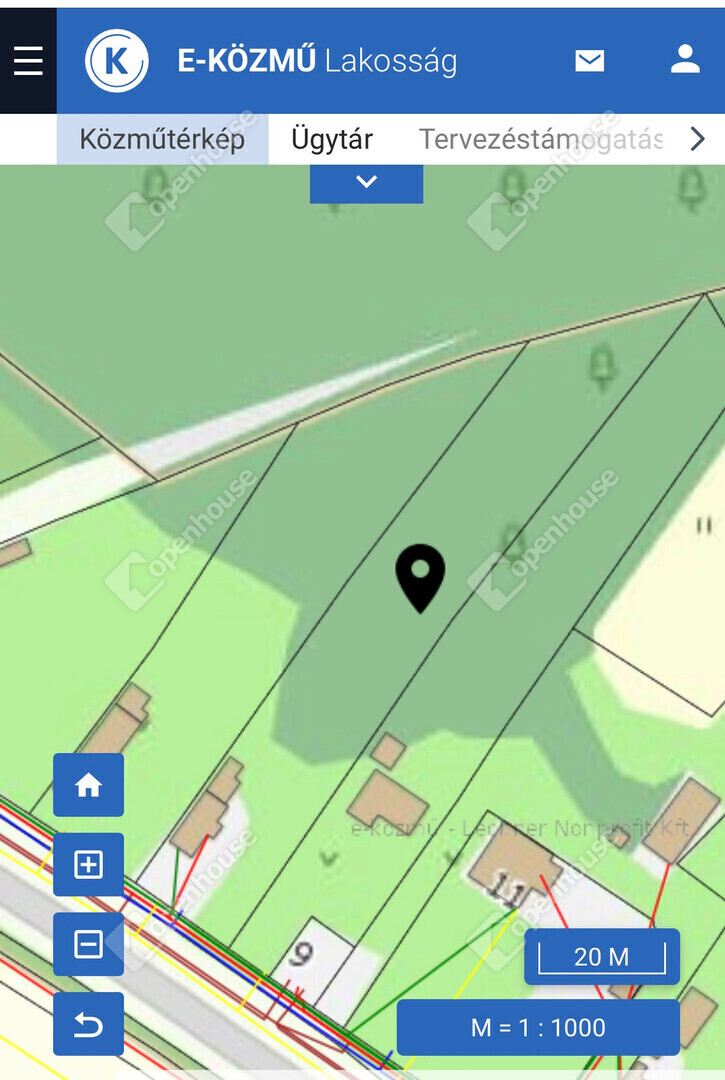Open the messages envelope icon
The width and height of the screenshot is (725, 1080).
[x=590, y=61]
